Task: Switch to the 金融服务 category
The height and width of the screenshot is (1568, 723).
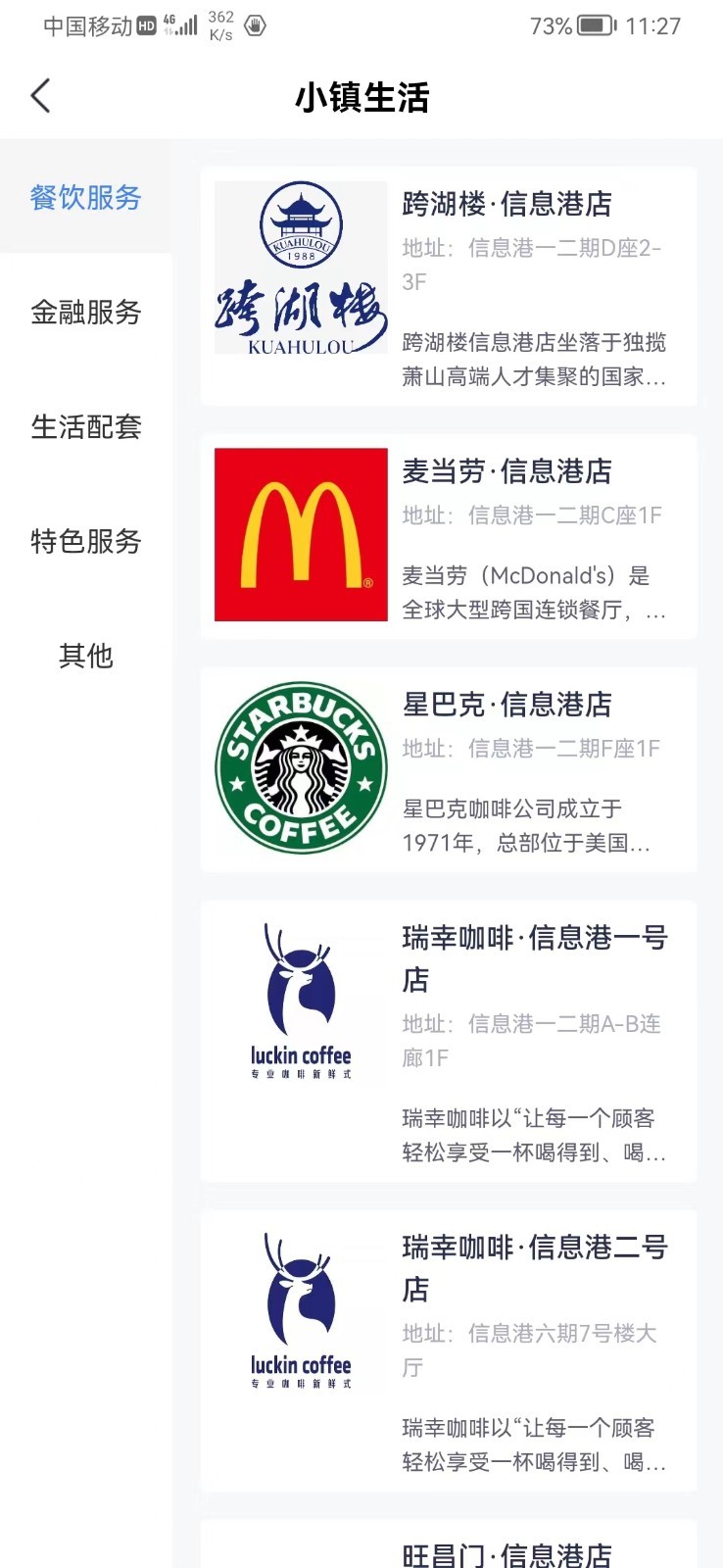Action: pyautogui.click(x=86, y=312)
